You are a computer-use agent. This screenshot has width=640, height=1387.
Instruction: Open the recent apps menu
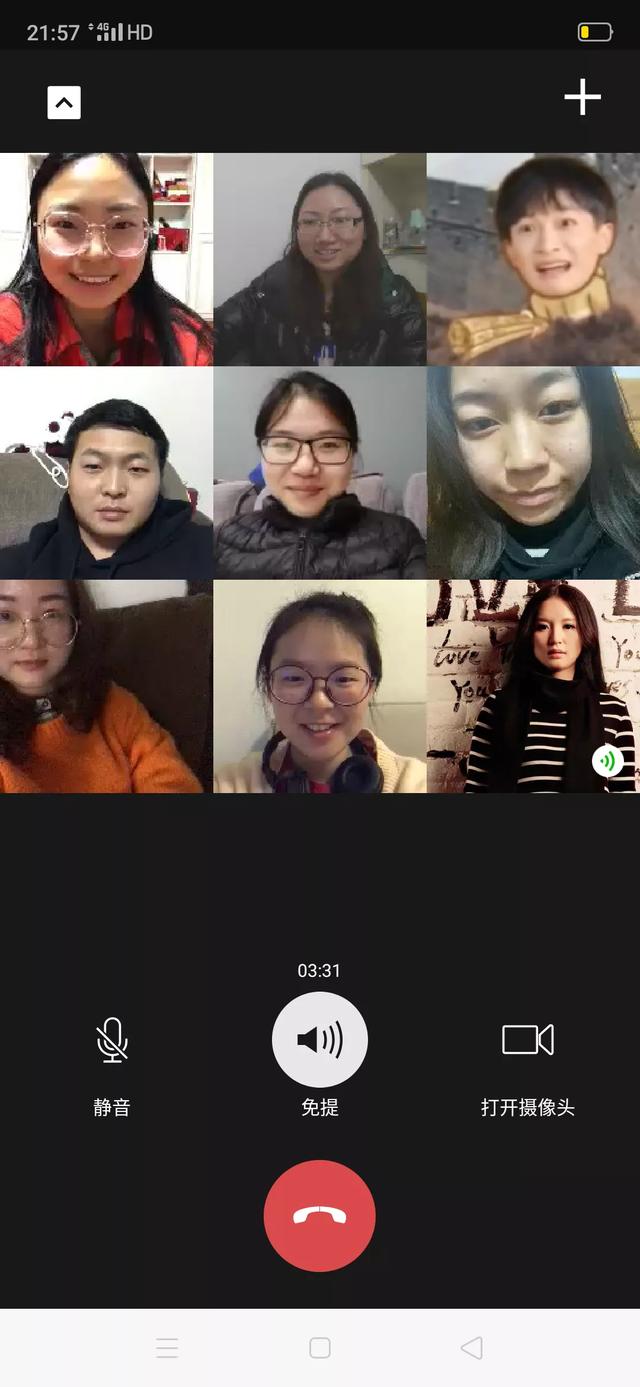coord(167,1348)
